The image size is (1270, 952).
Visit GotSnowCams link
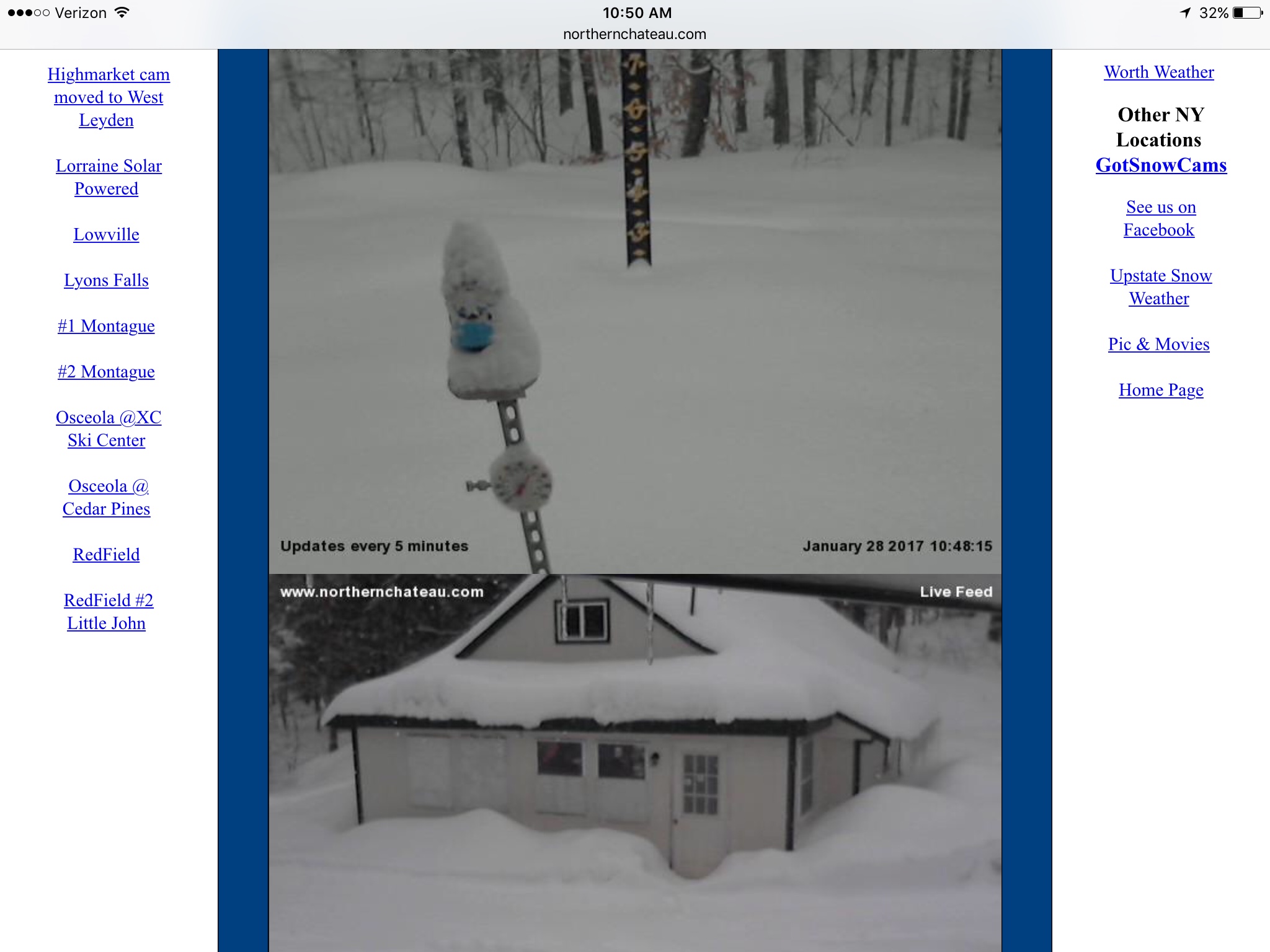click(x=1161, y=165)
